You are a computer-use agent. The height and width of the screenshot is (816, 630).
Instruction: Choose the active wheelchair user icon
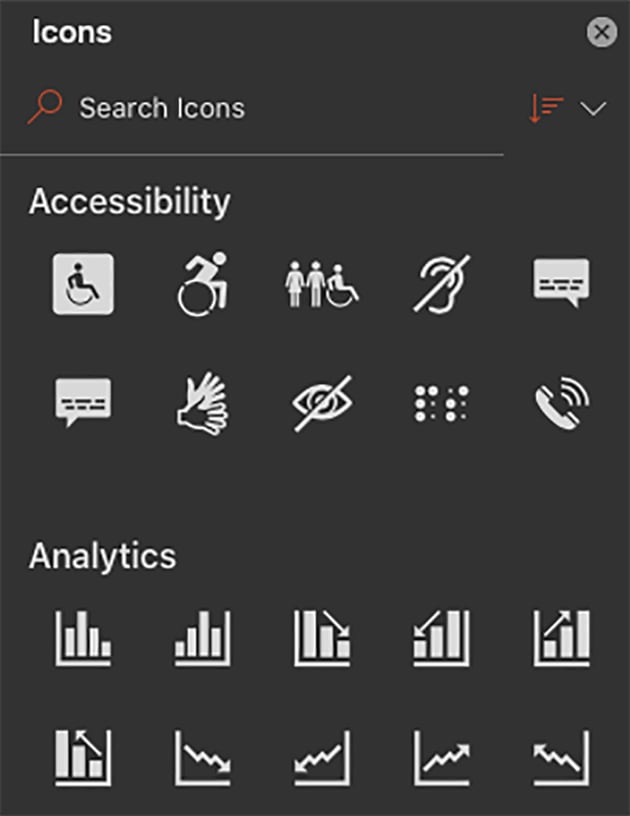[x=203, y=284]
